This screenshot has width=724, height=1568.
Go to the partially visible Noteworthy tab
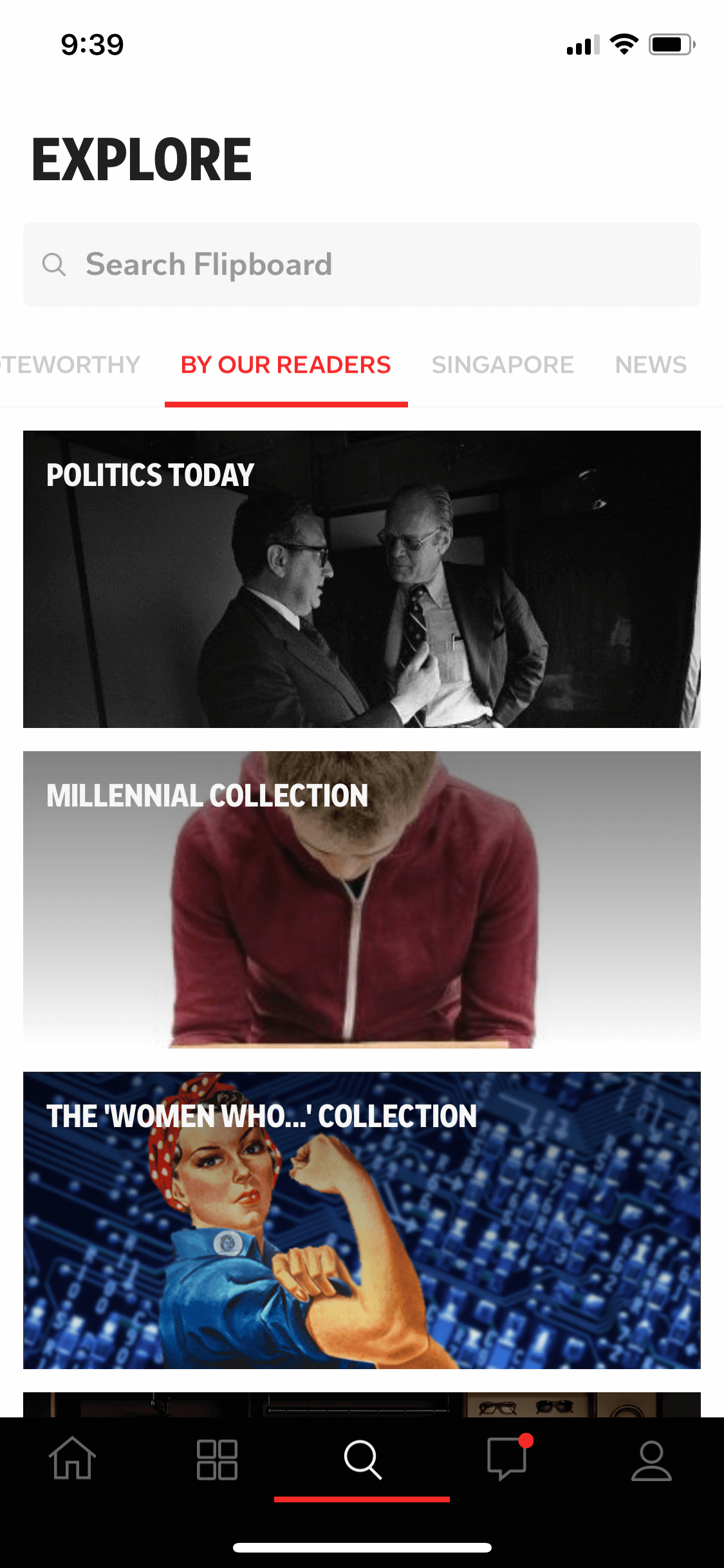coord(70,365)
